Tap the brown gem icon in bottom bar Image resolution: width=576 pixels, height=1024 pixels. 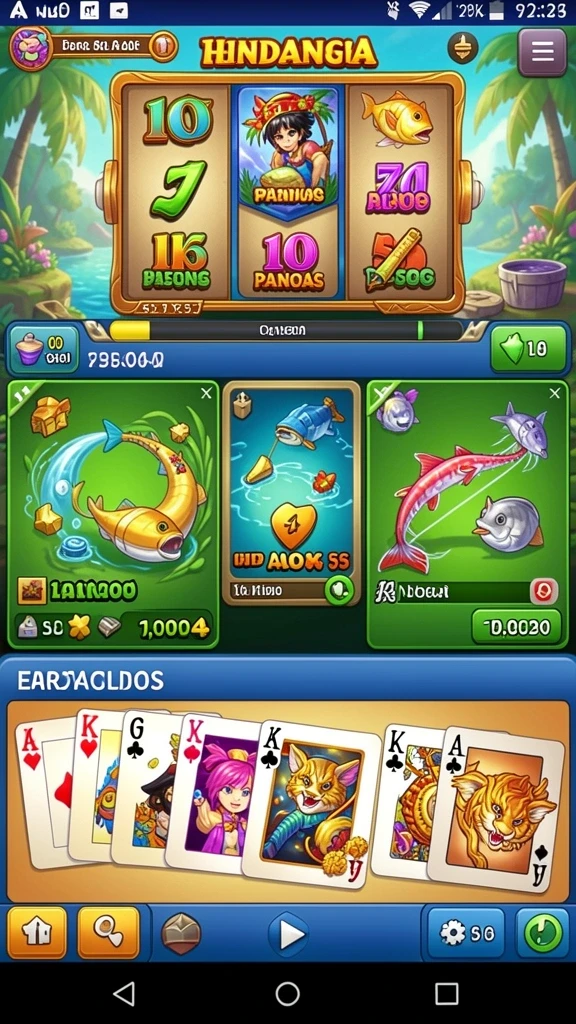pos(181,933)
